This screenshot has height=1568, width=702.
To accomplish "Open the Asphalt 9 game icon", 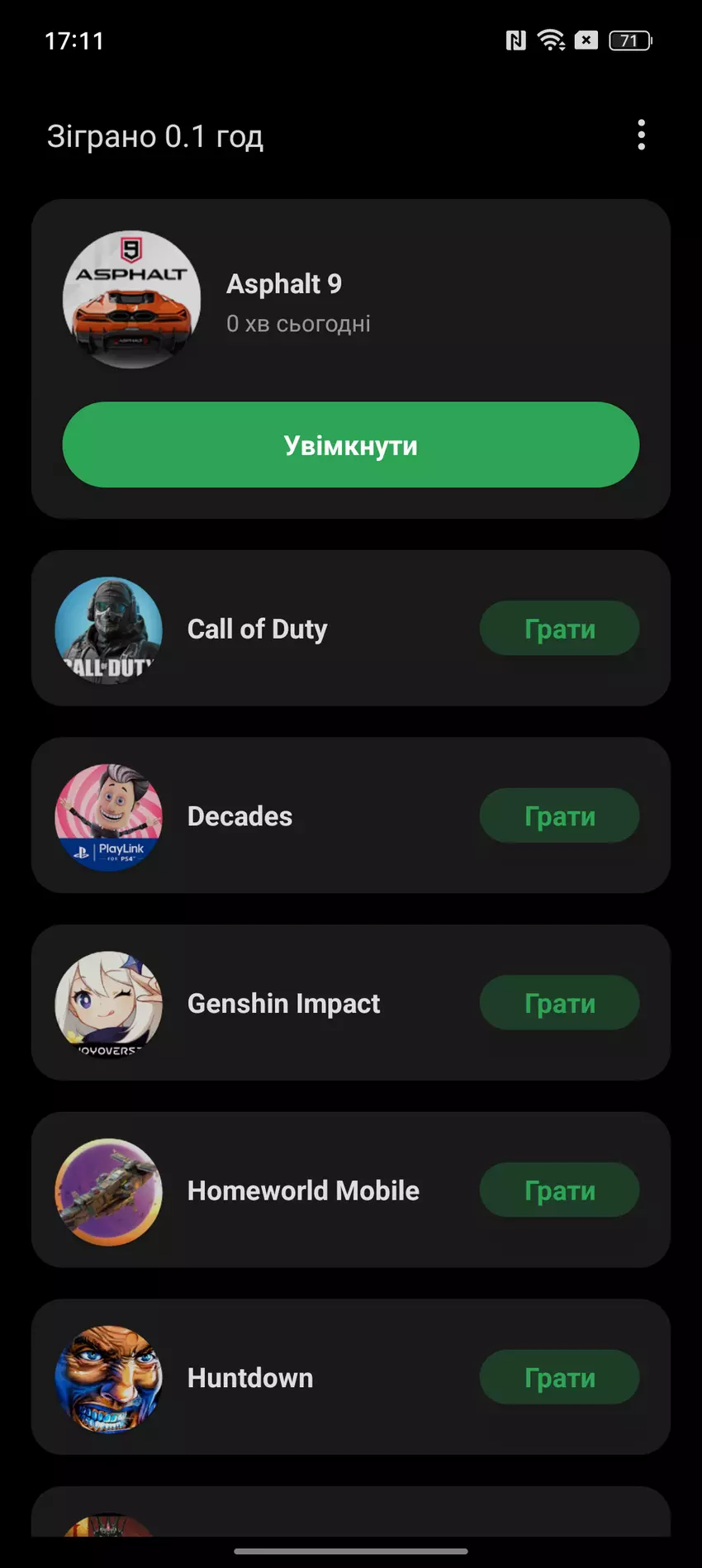I will (130, 299).
